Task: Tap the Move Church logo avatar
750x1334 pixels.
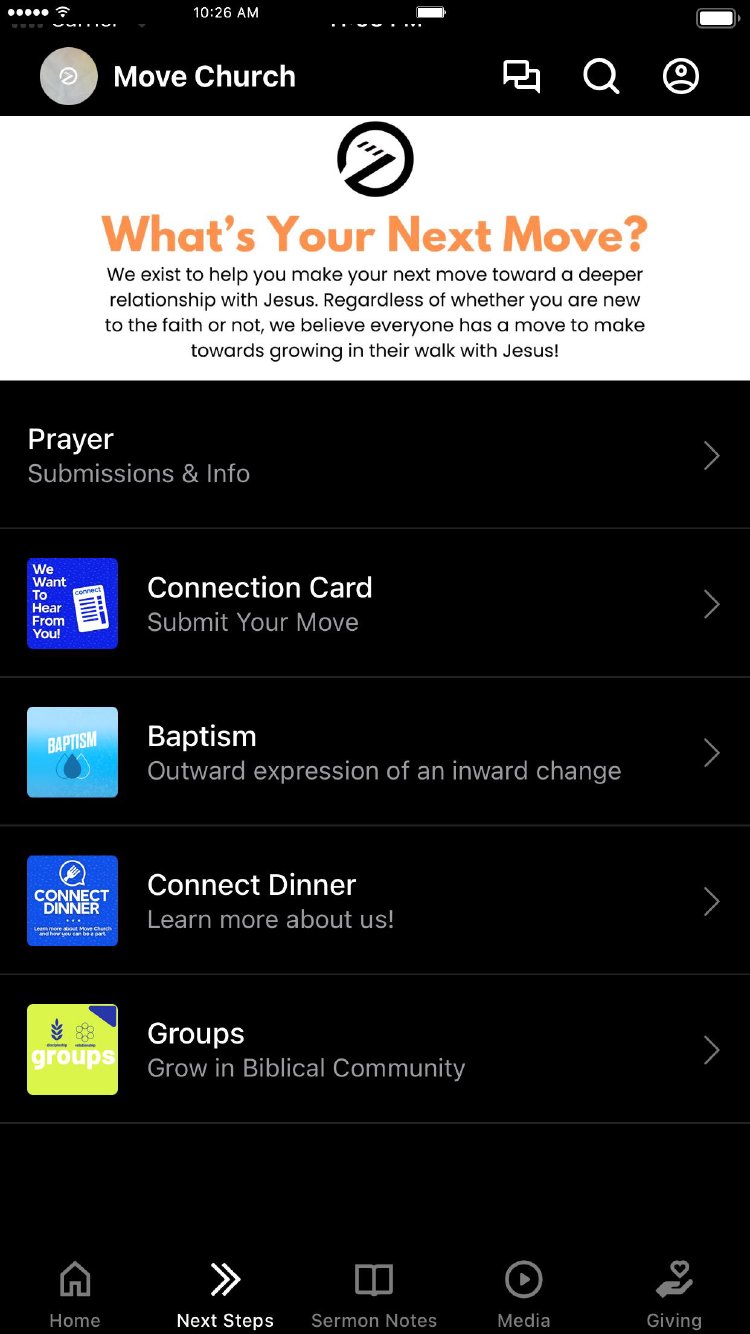Action: point(69,77)
